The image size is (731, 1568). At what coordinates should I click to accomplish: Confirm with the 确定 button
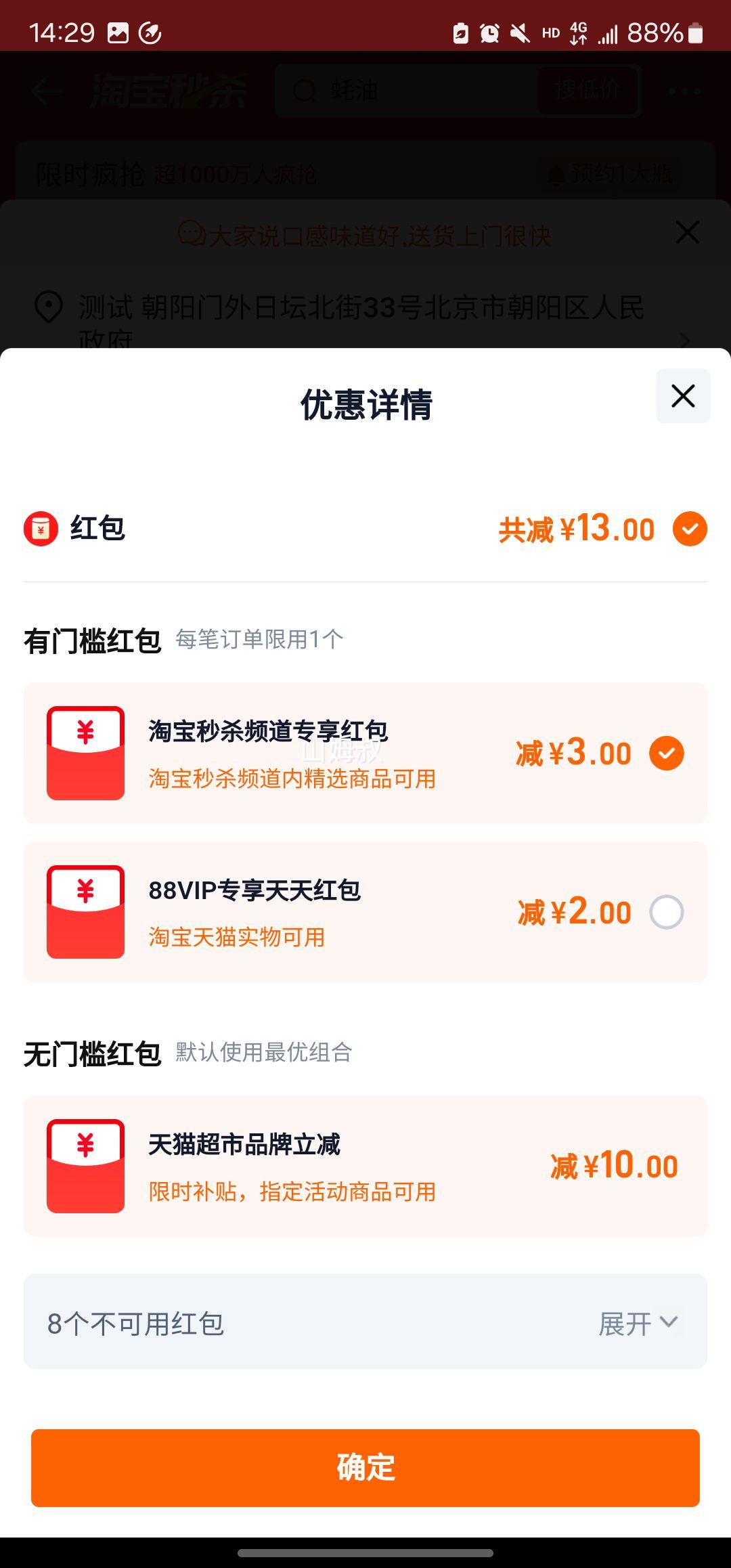pyautogui.click(x=365, y=1468)
